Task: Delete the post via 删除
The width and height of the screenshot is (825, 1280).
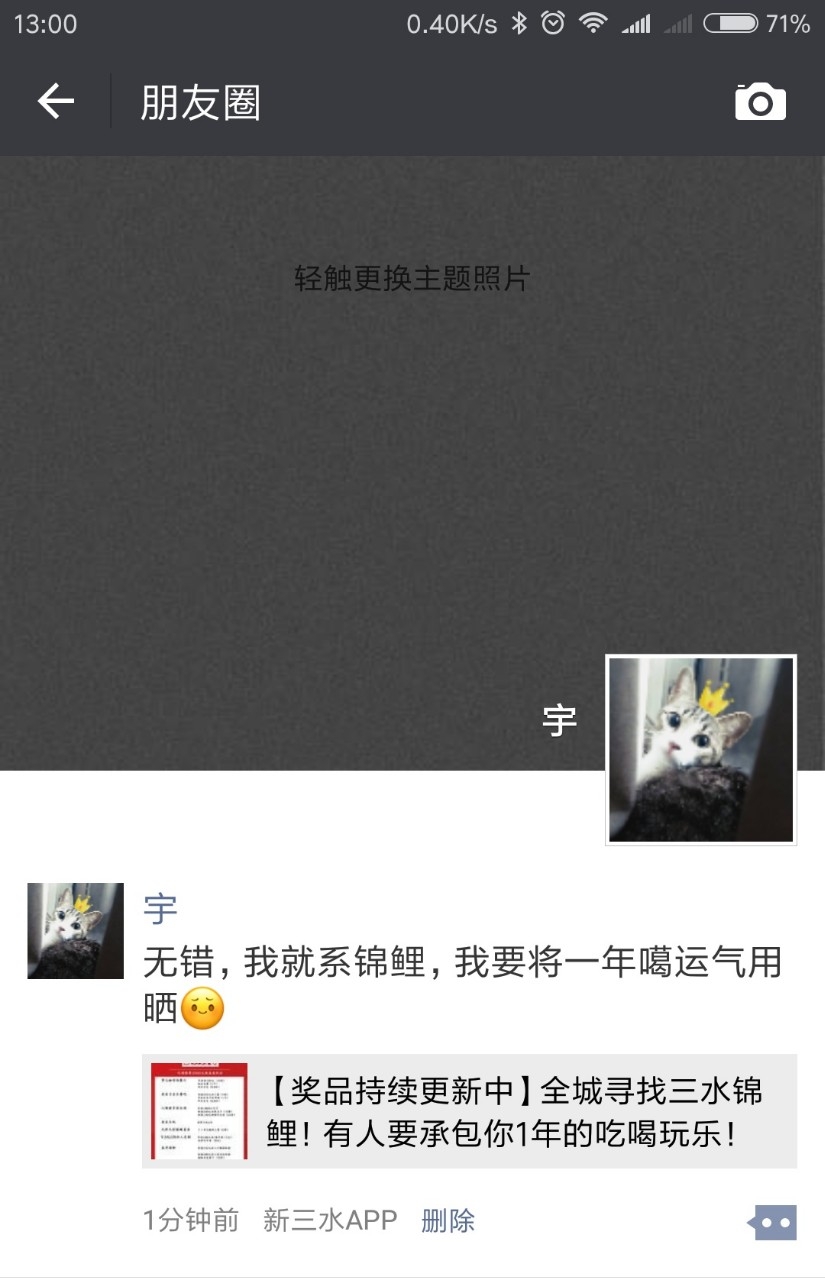Action: coord(448,1221)
